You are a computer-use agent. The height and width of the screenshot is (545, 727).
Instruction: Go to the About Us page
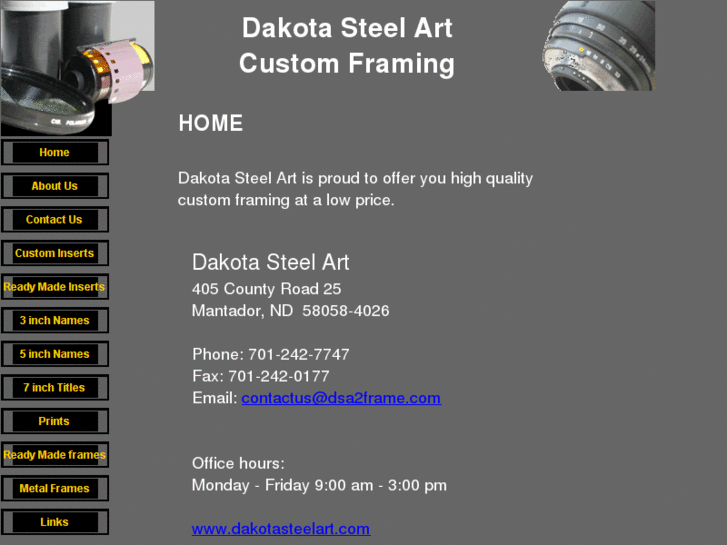(55, 186)
